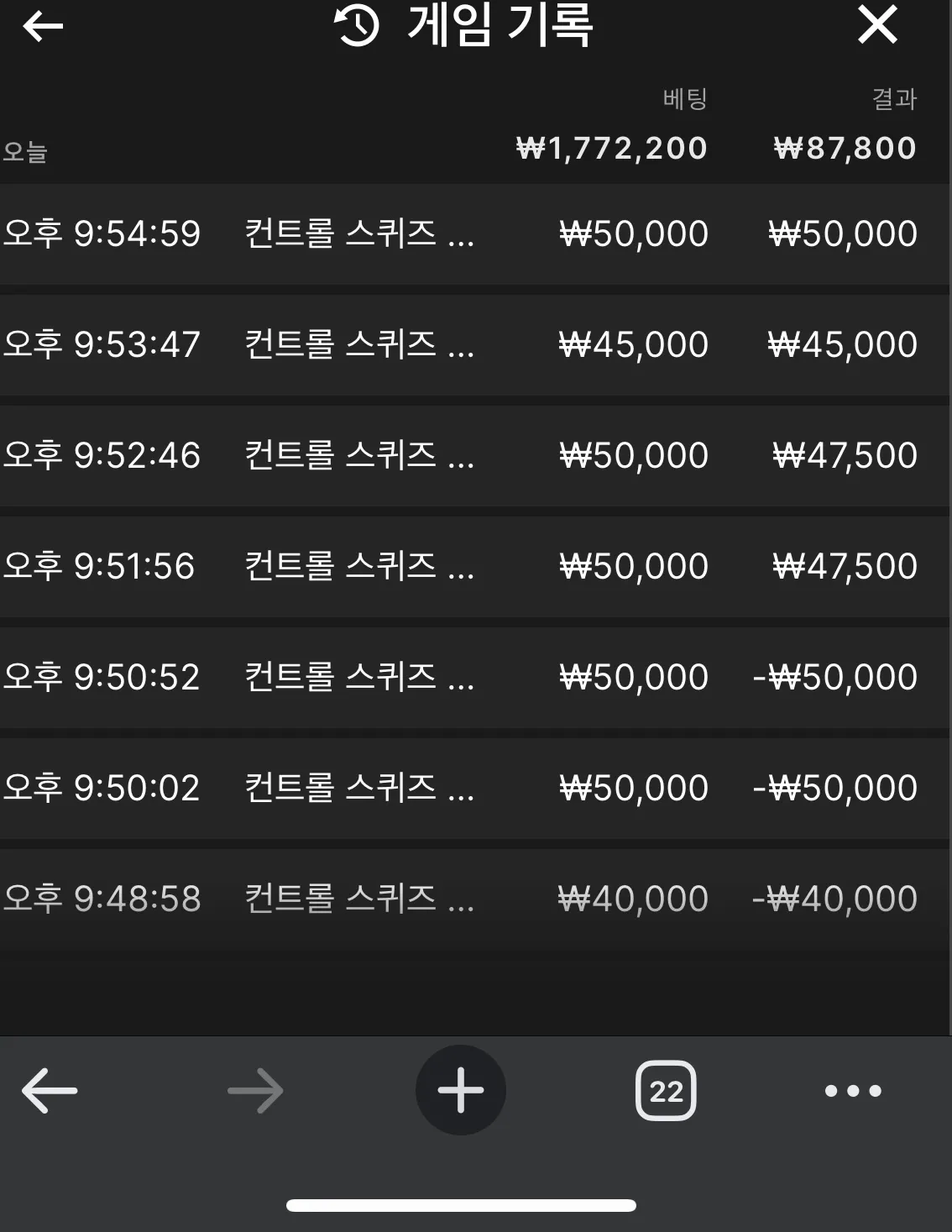Screen dimensions: 952x1232
Task: Select the 오후 9:52:46 game record
Action: (x=475, y=456)
